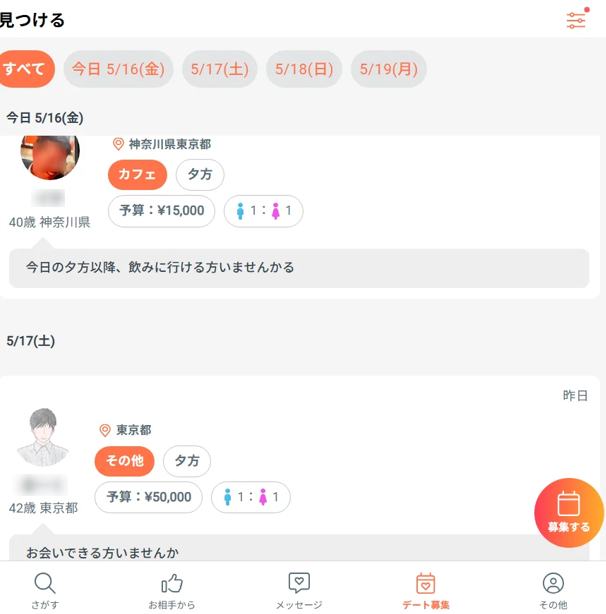Image resolution: width=606 pixels, height=614 pixels.
Task: Select the すべて date chip
Action: (24, 69)
